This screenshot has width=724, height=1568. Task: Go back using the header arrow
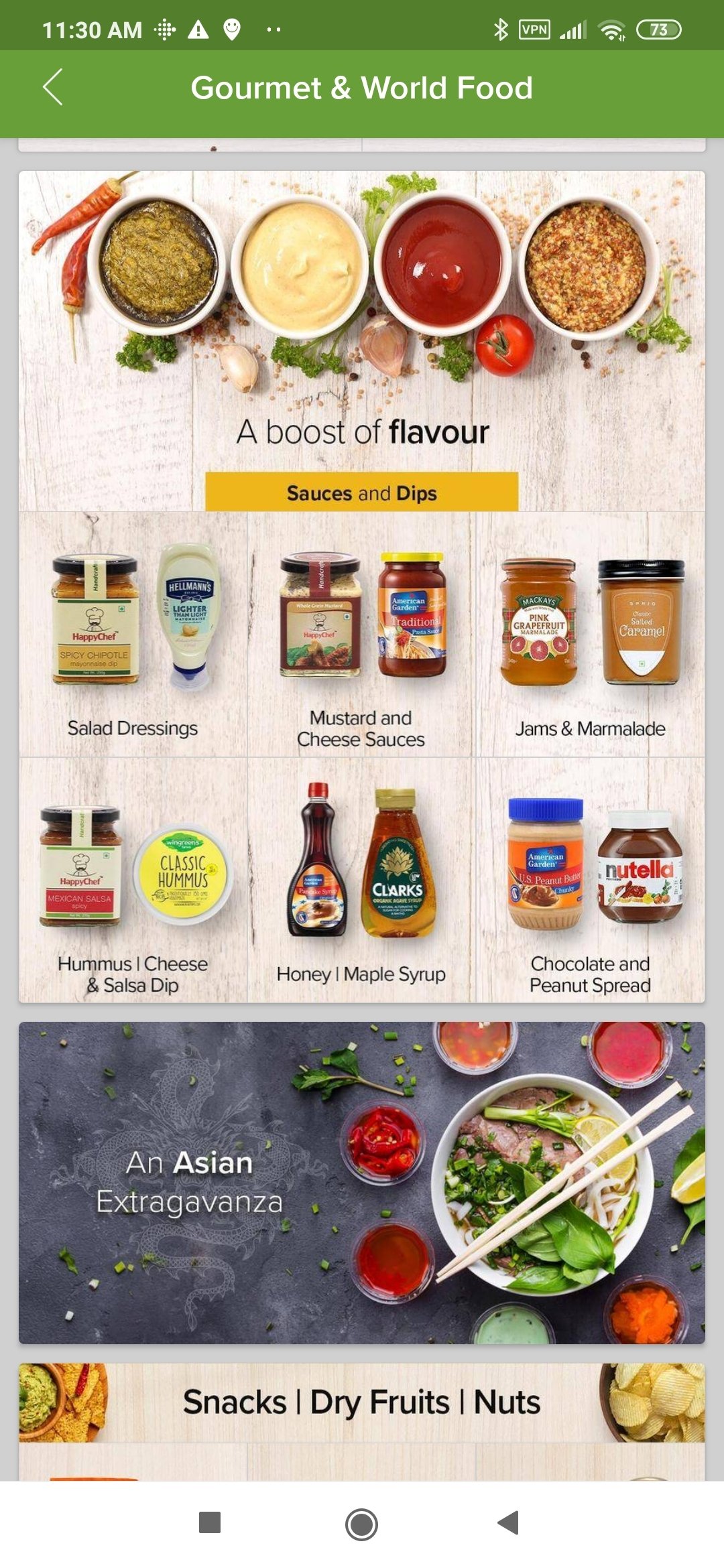click(53, 88)
